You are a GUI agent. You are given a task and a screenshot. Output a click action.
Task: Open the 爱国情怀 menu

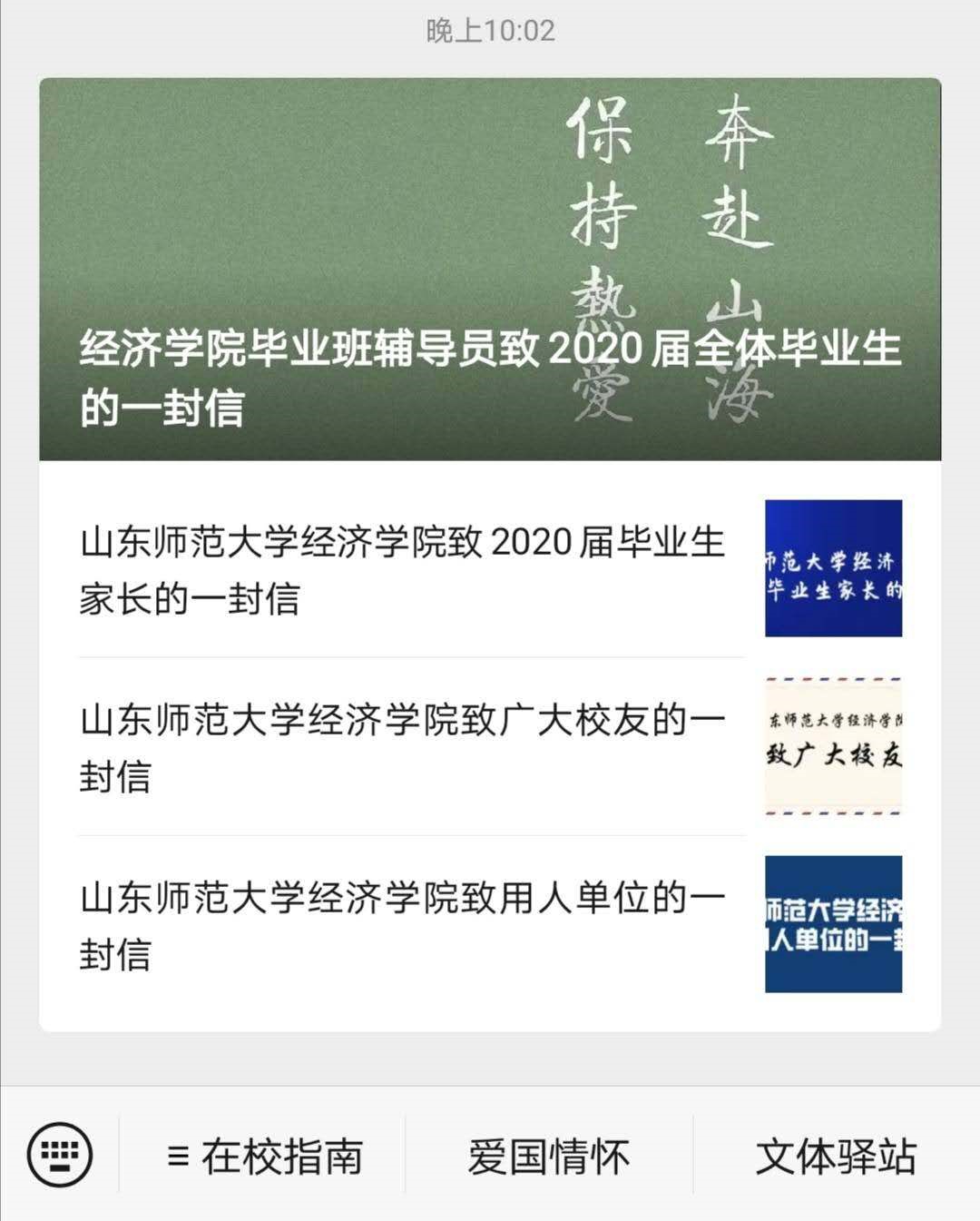pos(548,1157)
